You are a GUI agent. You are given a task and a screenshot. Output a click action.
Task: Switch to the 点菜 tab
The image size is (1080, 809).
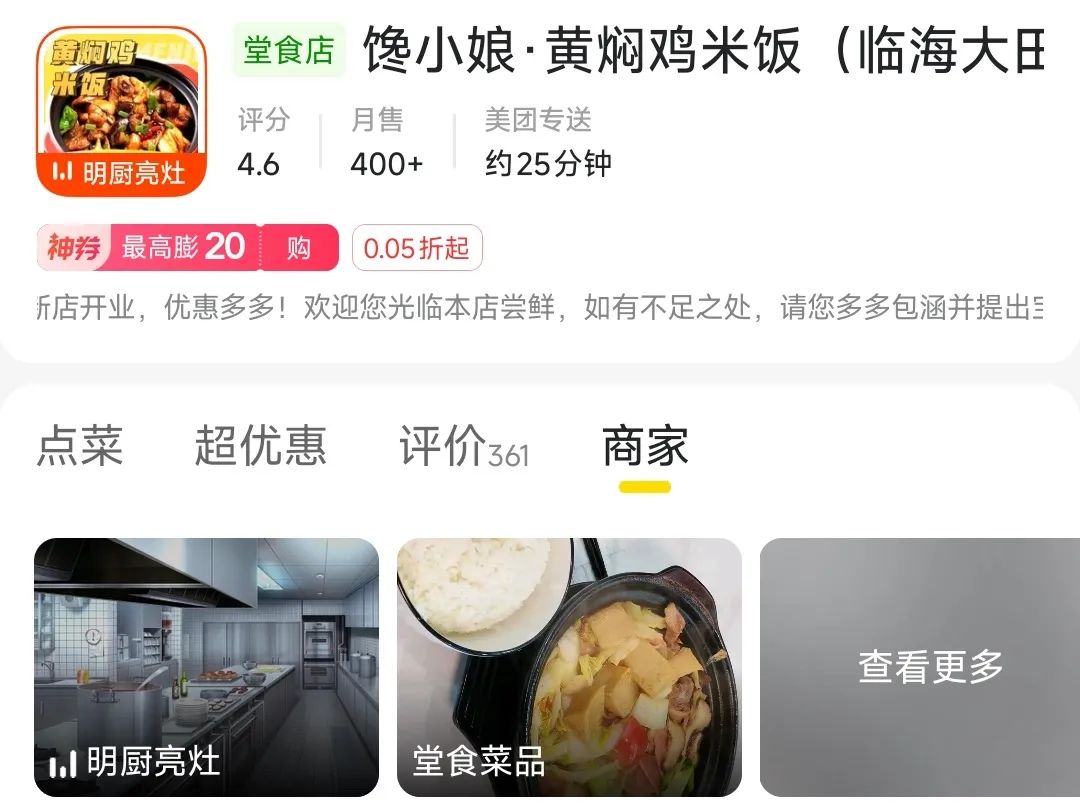[x=80, y=445]
